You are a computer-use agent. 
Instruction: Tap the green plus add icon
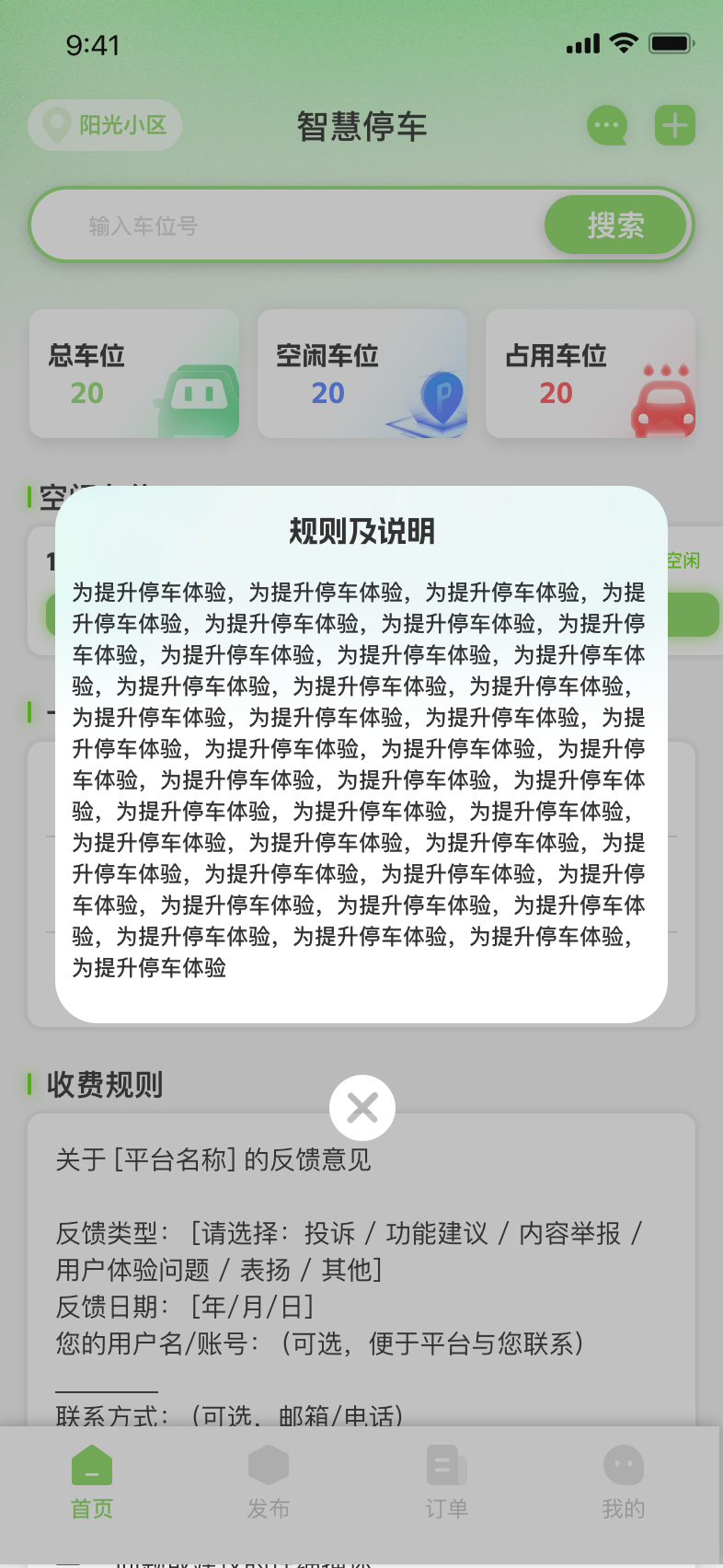click(675, 126)
